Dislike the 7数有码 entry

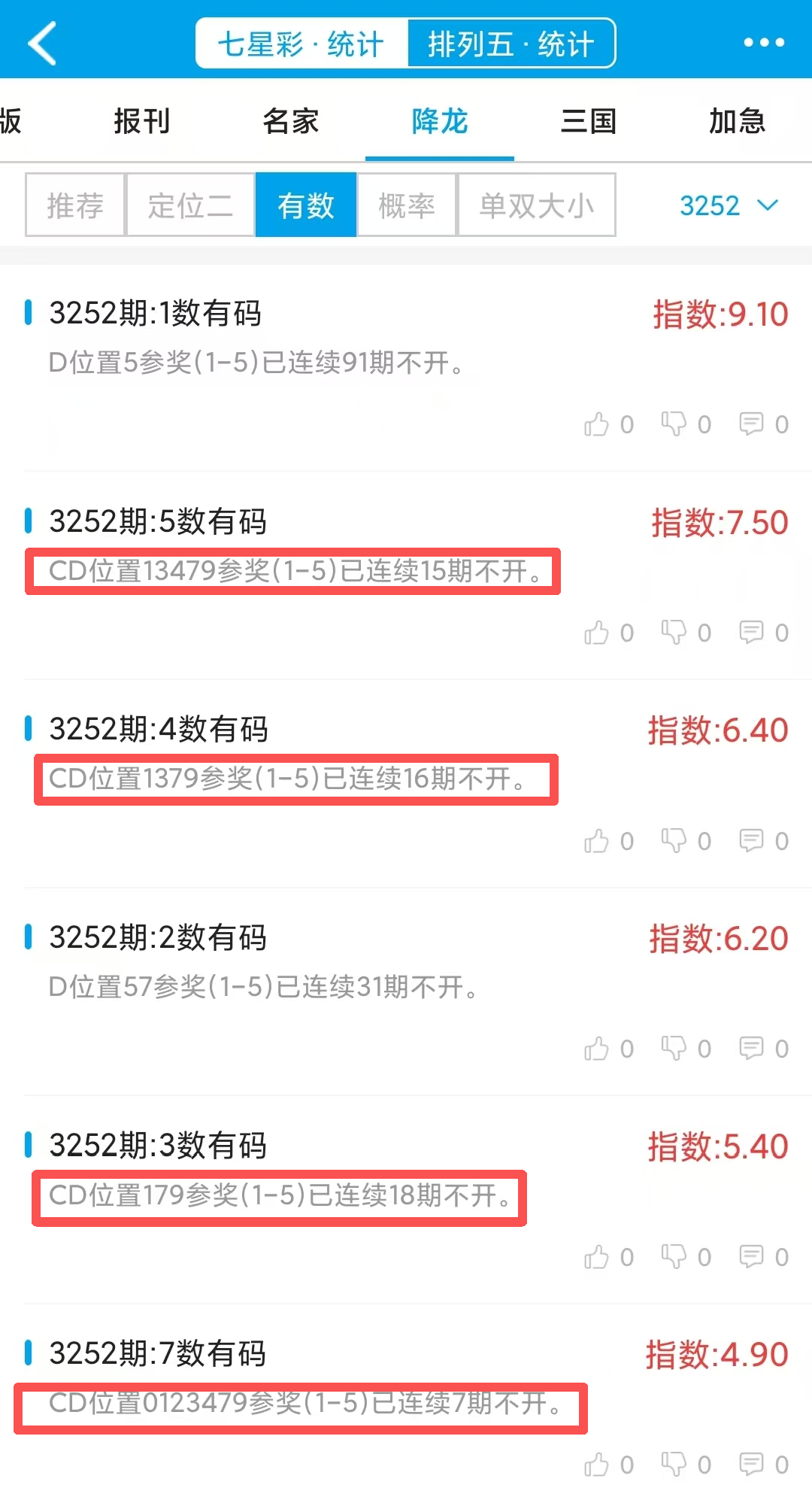tap(674, 1464)
